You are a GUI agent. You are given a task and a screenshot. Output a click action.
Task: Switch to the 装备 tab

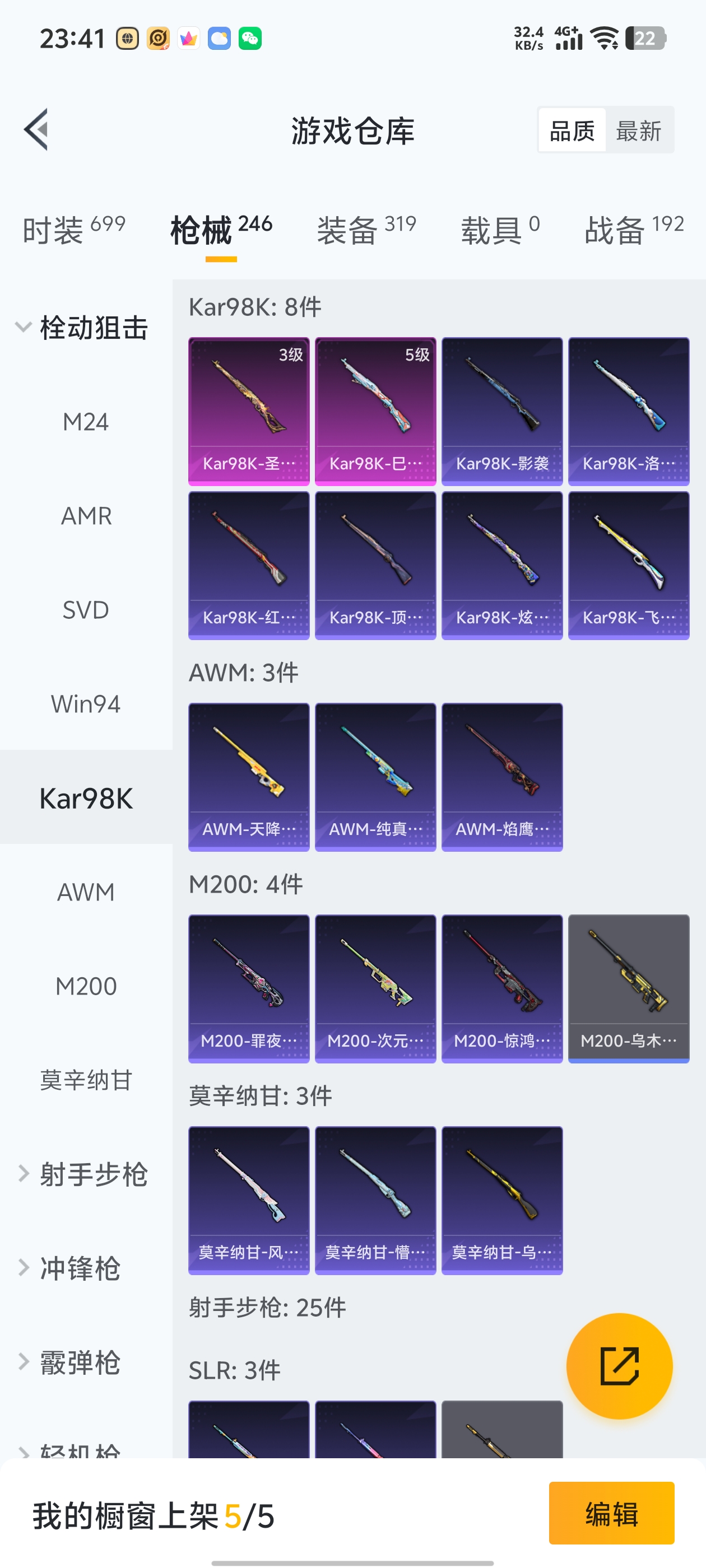[x=366, y=230]
